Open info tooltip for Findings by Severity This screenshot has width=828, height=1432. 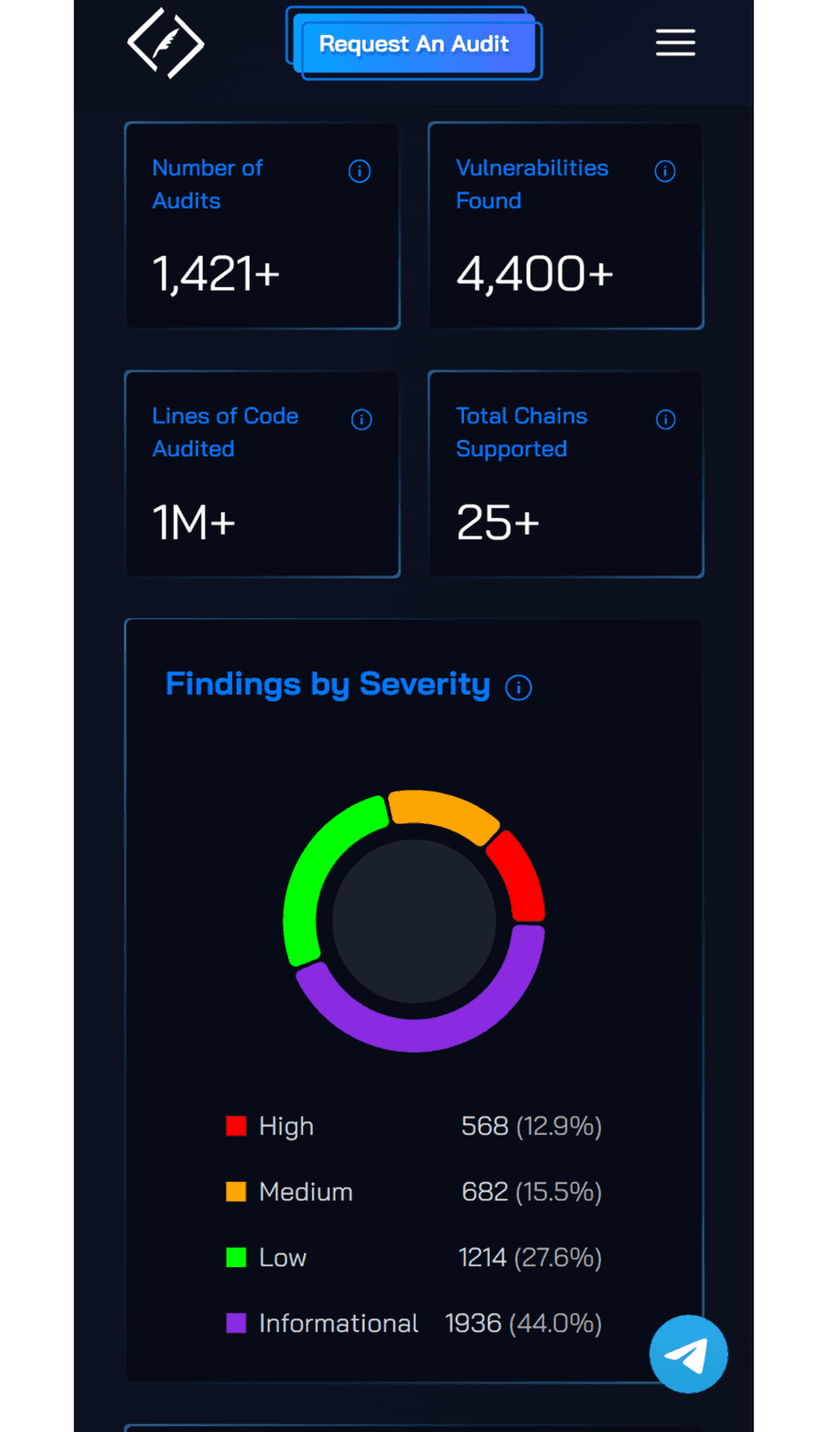(518, 687)
